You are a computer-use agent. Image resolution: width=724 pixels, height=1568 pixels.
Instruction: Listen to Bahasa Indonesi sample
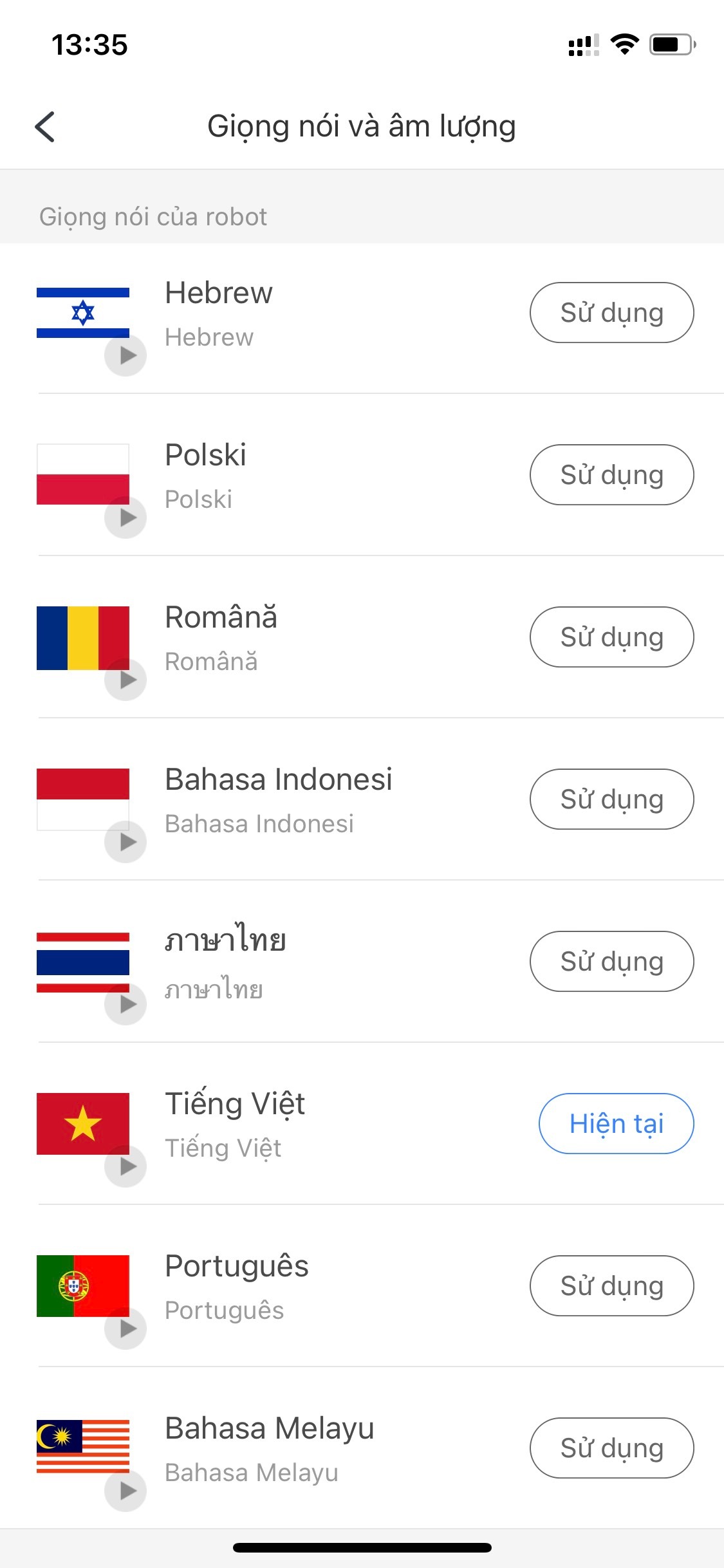125,842
